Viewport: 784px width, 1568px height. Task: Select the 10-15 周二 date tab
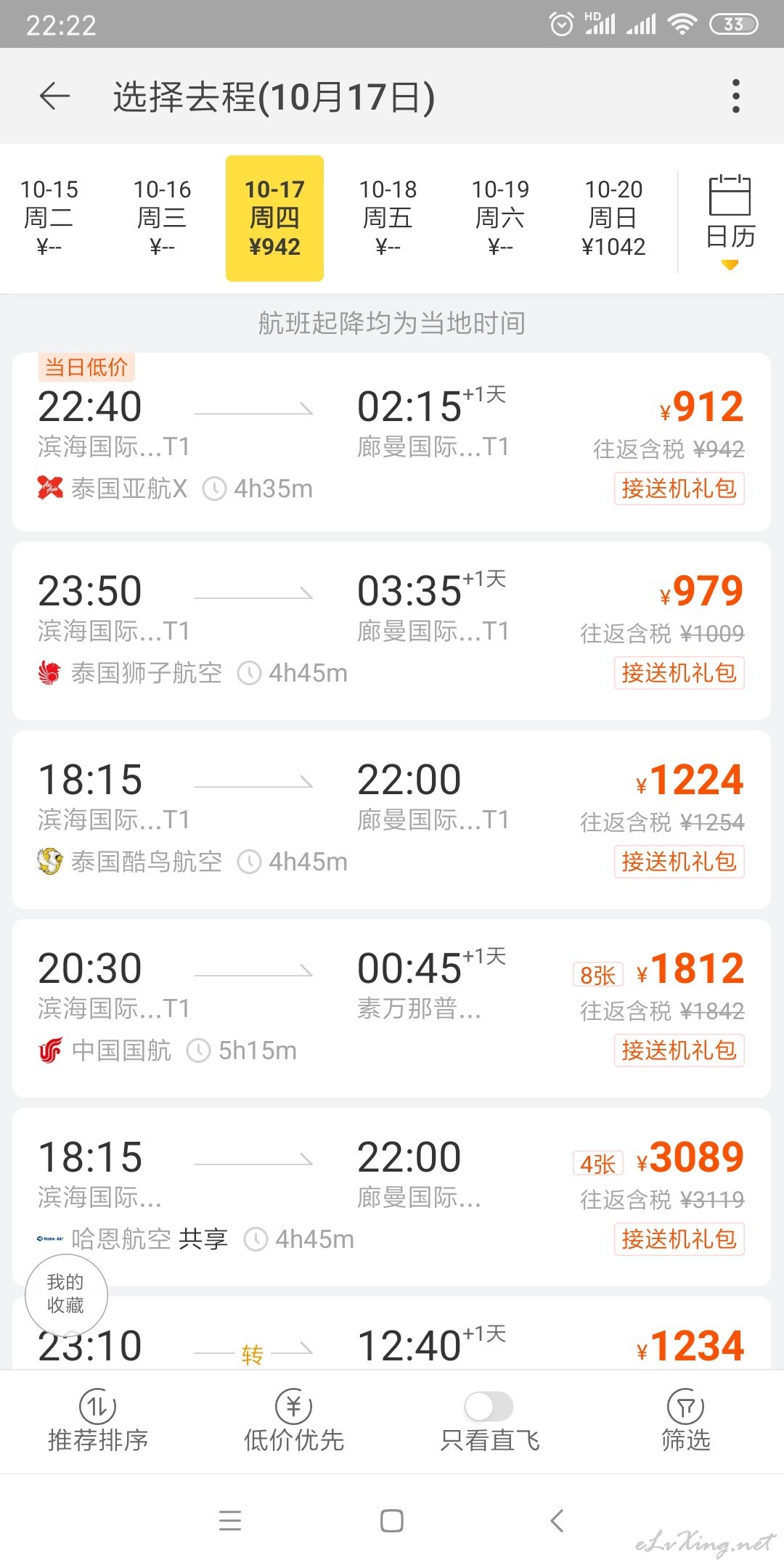click(49, 218)
